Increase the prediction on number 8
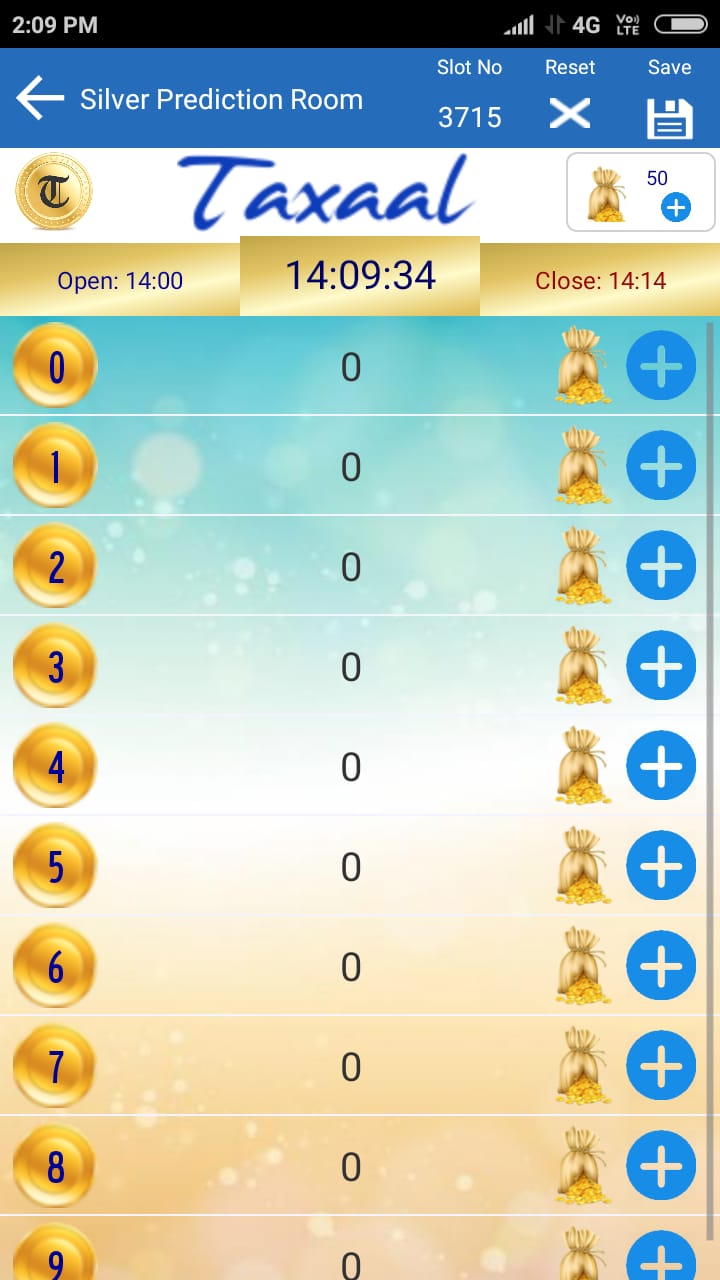This screenshot has height=1280, width=720. [661, 1167]
